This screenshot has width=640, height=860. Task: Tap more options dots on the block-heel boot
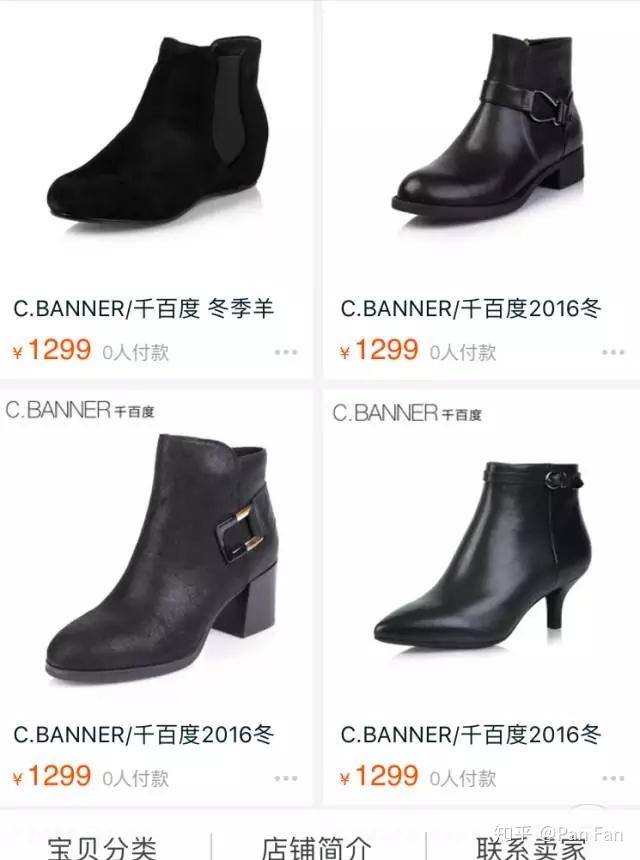point(286,778)
